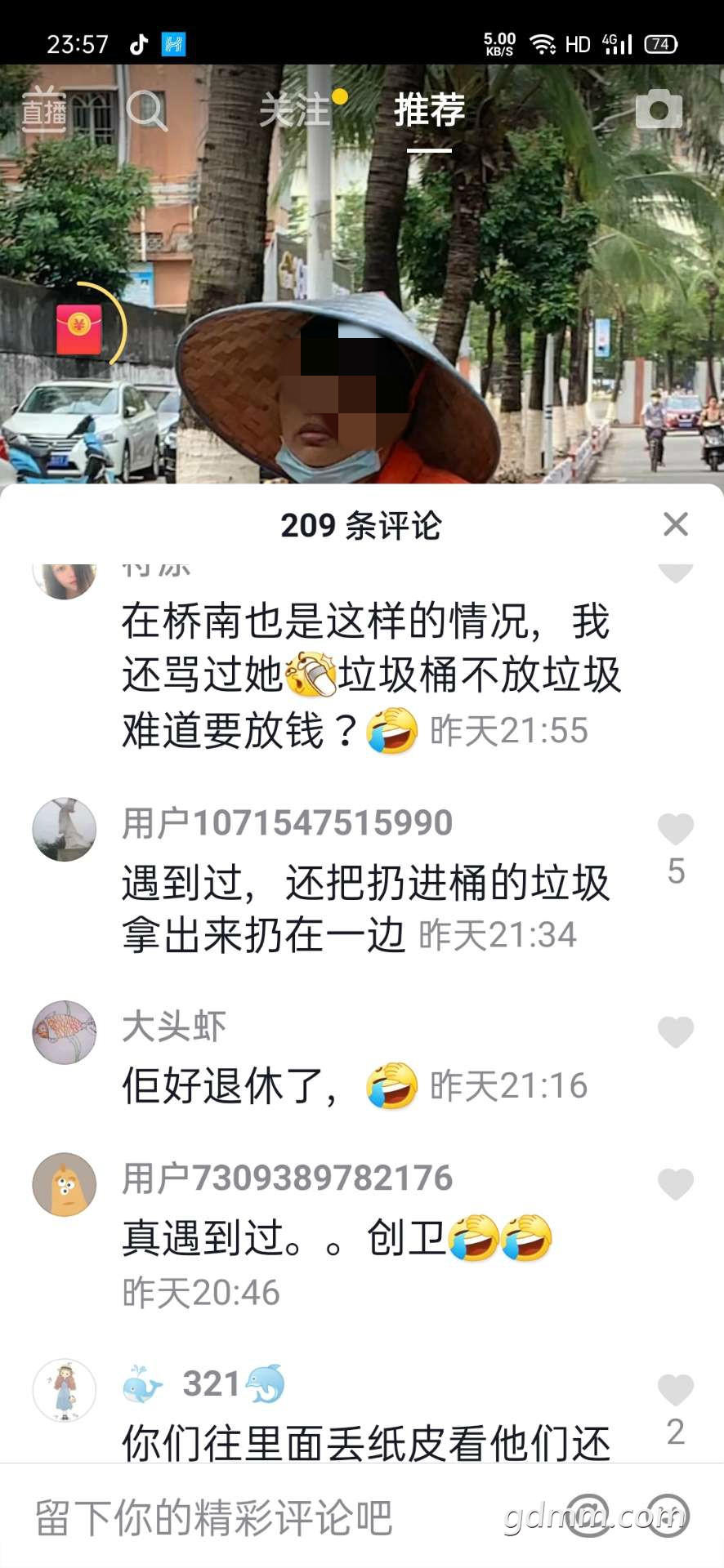
Task: Like the comment by 大头虾
Action: pos(675,1032)
